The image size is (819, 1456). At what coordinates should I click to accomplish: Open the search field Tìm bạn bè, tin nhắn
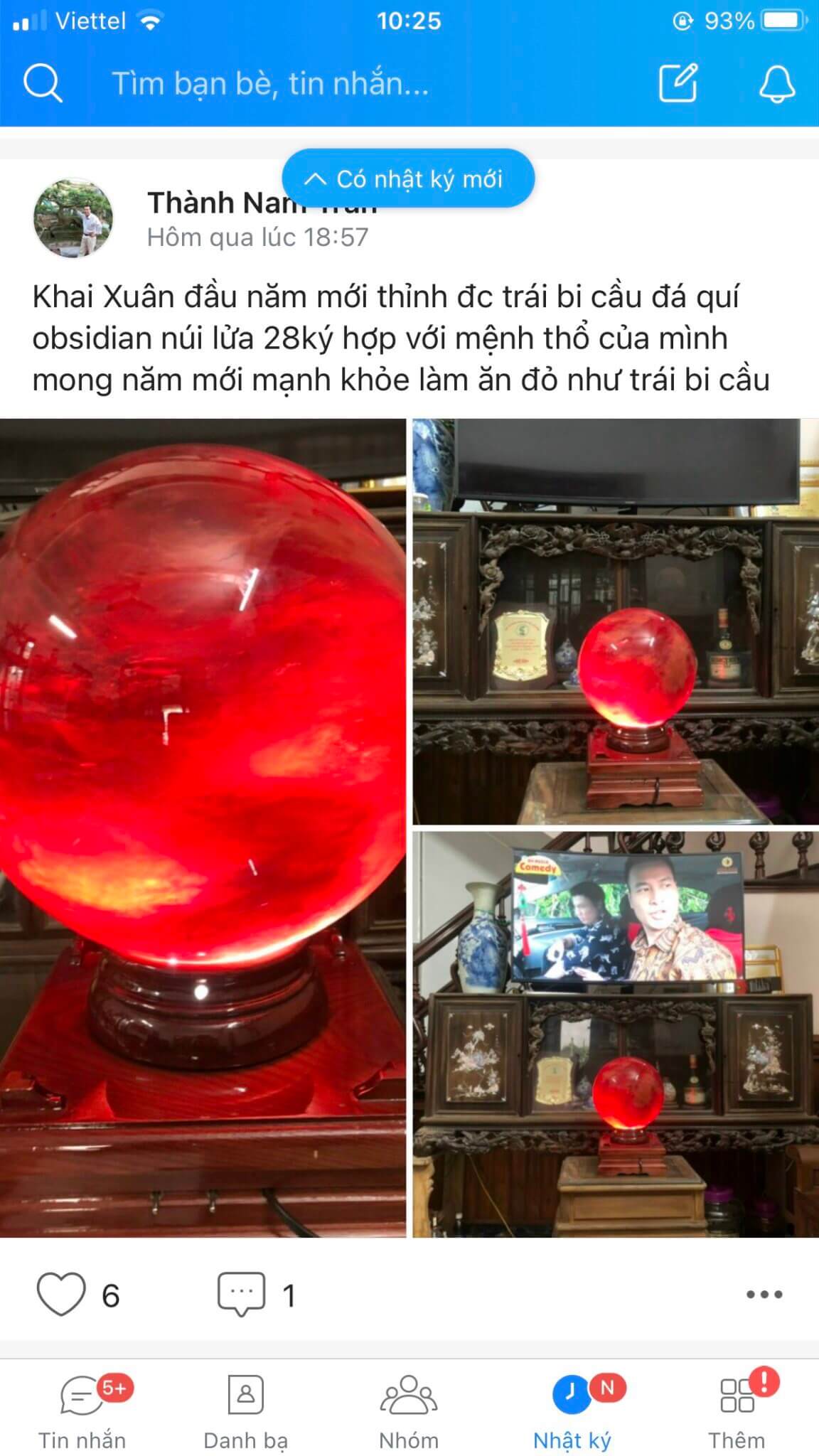click(270, 84)
